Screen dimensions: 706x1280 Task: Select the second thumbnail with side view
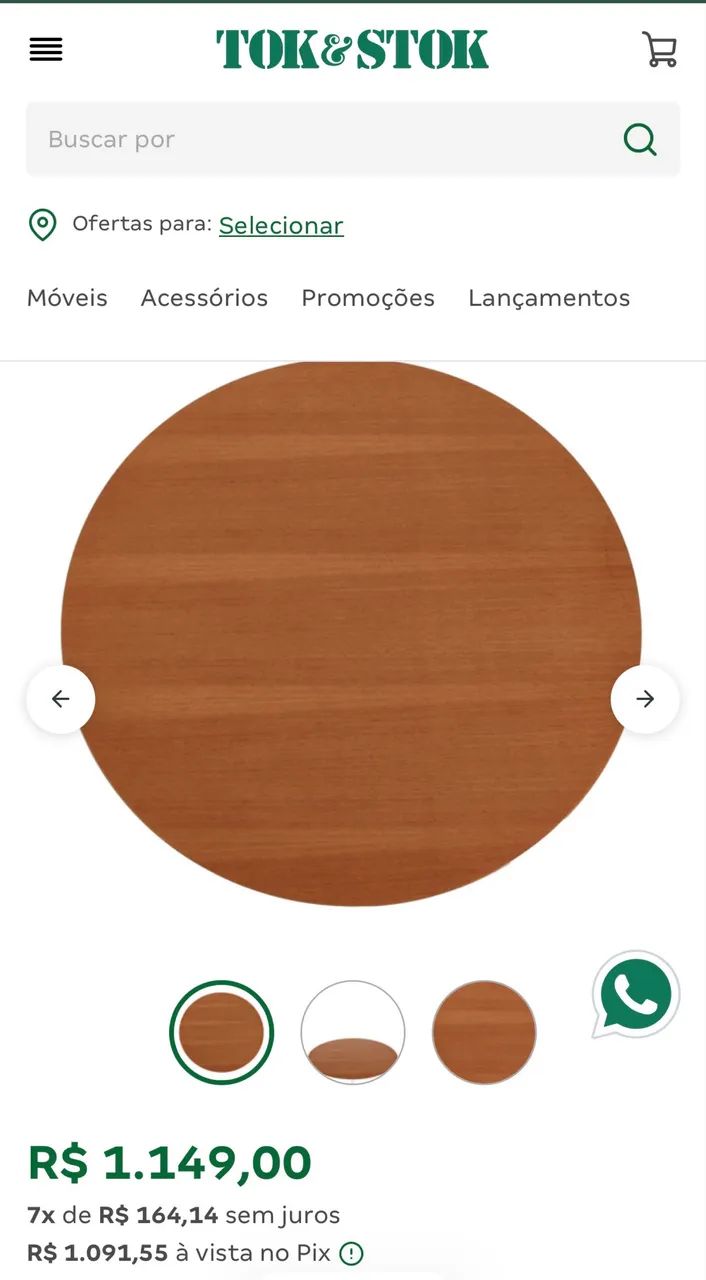tap(353, 1033)
